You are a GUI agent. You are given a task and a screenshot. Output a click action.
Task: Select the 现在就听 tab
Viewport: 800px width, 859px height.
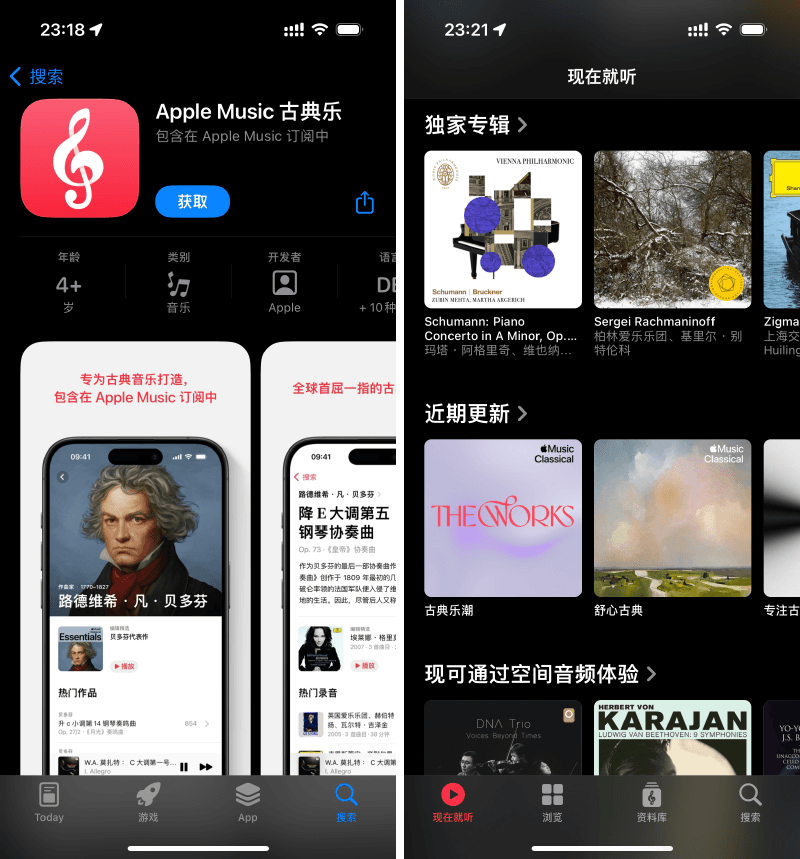coord(453,802)
